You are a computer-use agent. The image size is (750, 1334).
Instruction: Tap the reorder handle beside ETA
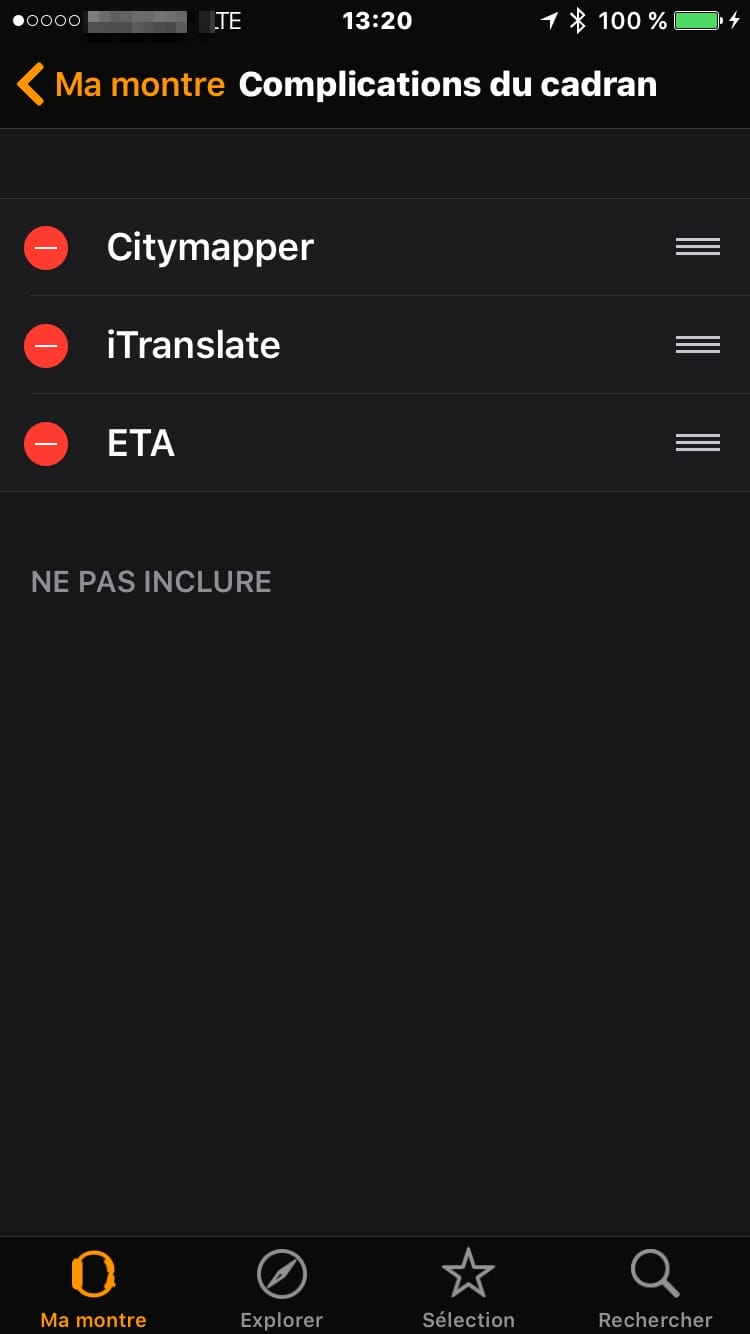point(698,443)
